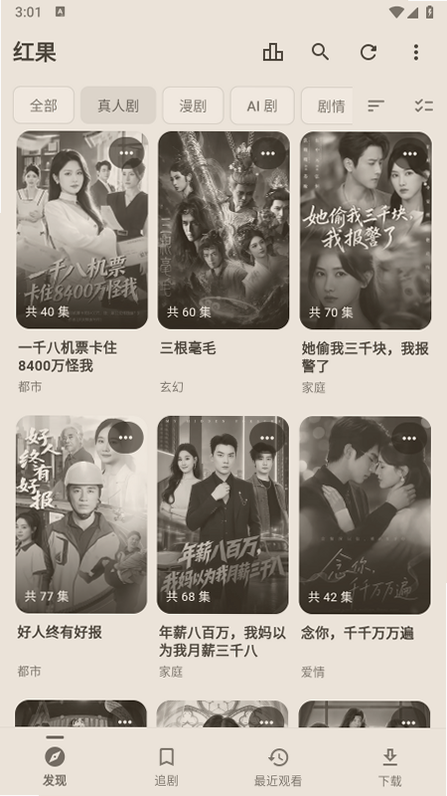The image size is (447, 796).
Task: Open the top-bar overflow menu
Action: click(416, 52)
